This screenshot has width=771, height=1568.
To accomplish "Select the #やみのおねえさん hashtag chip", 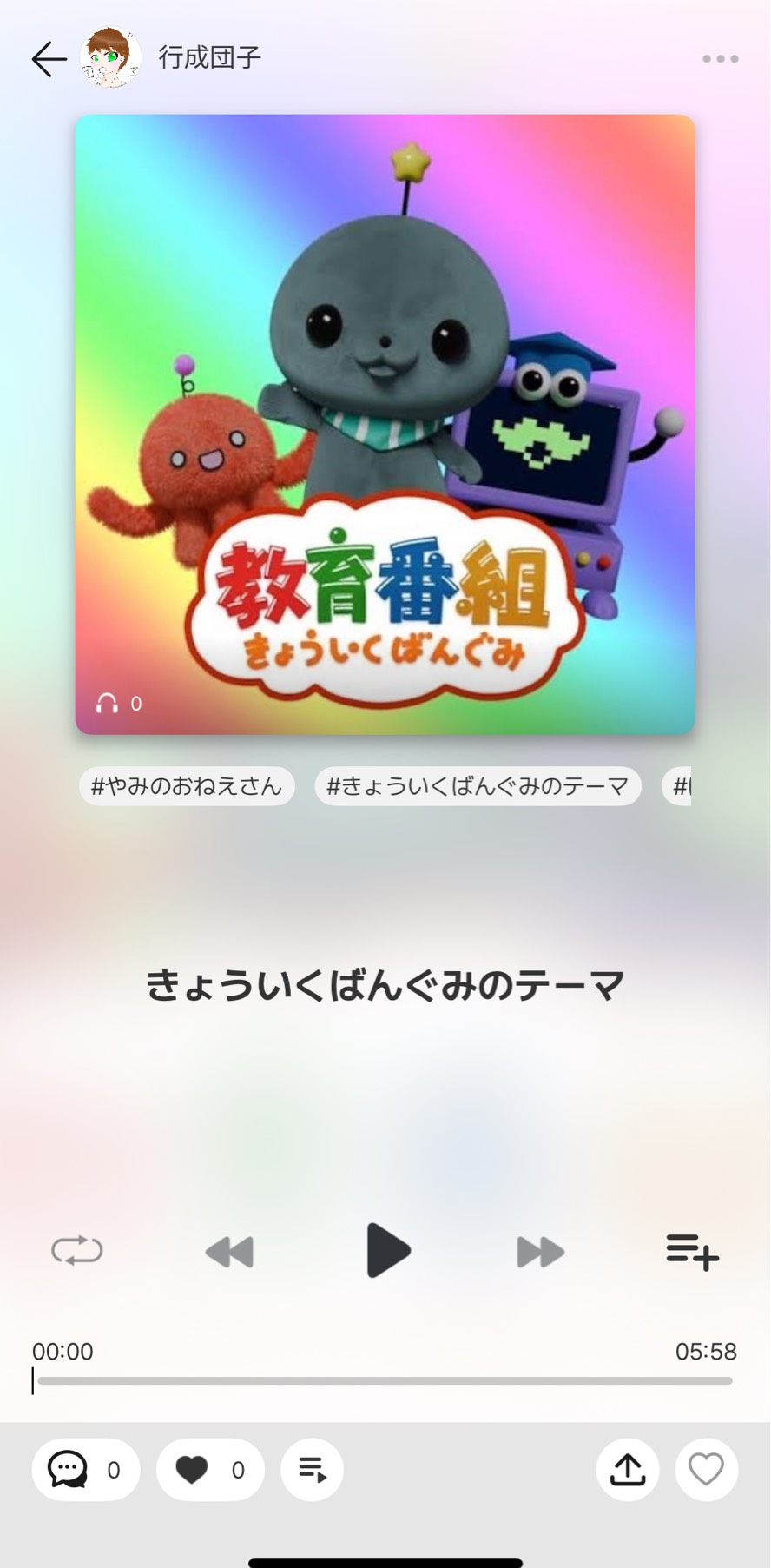I will tap(187, 786).
